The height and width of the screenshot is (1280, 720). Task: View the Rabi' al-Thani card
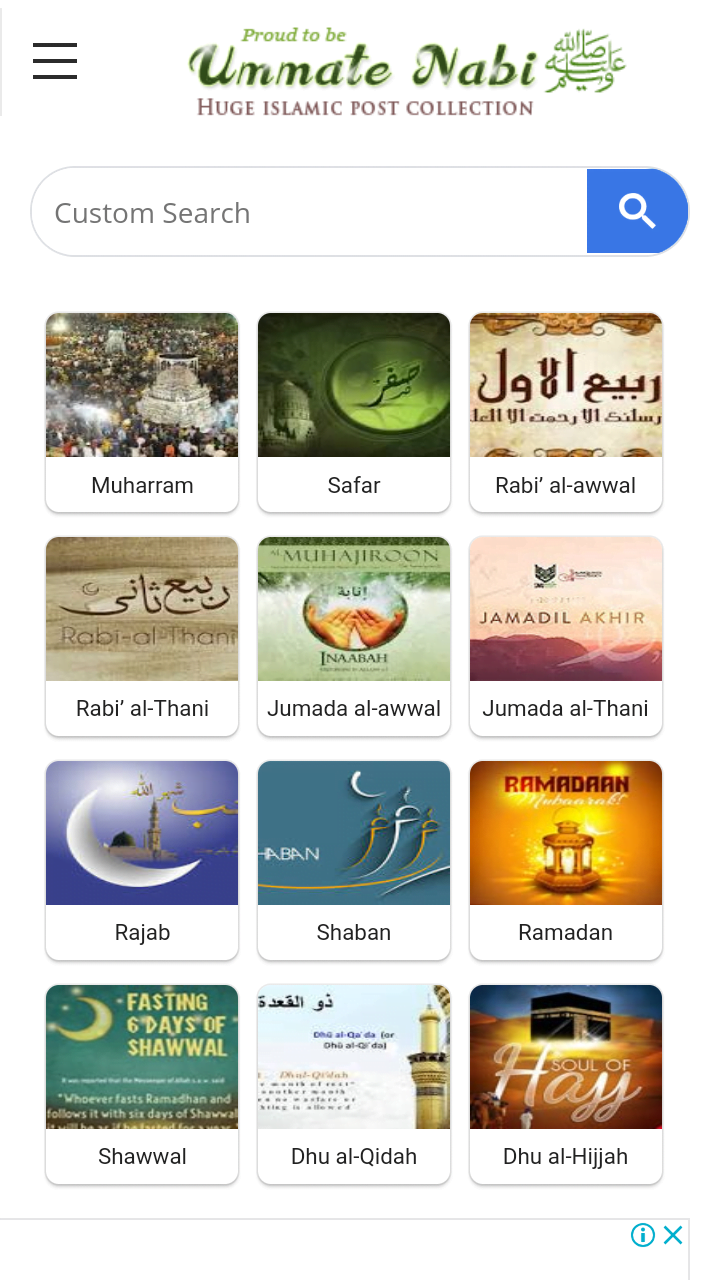point(142,636)
